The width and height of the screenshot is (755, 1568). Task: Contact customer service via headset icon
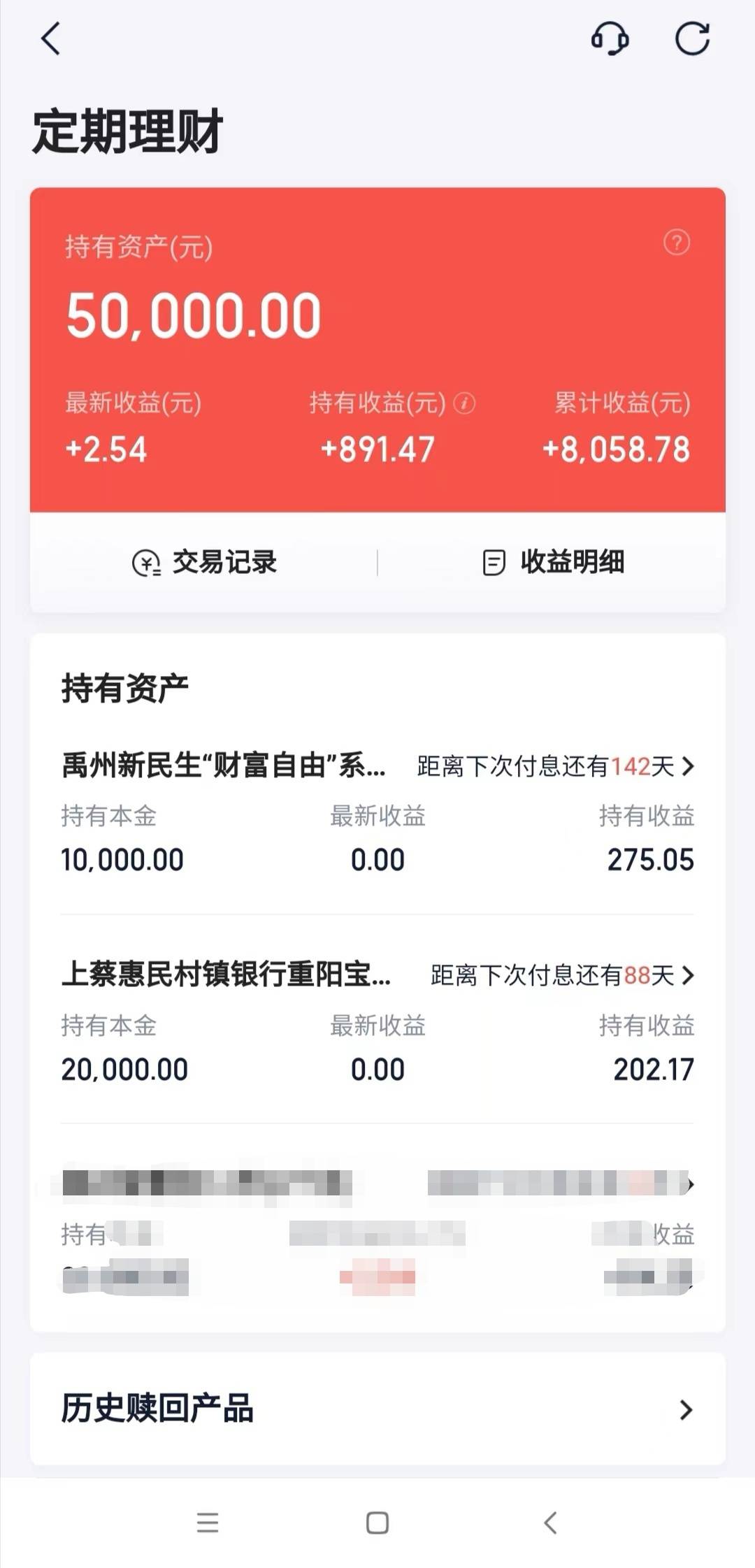coord(610,38)
